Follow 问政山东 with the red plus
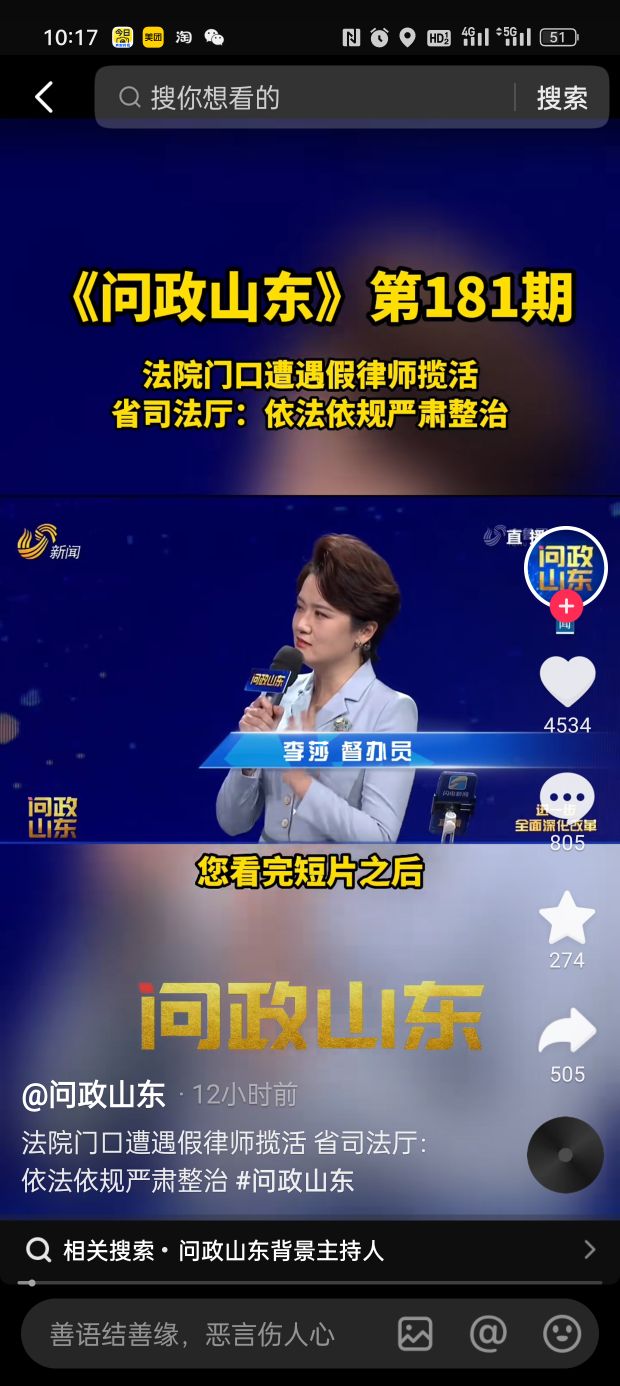 [566, 606]
